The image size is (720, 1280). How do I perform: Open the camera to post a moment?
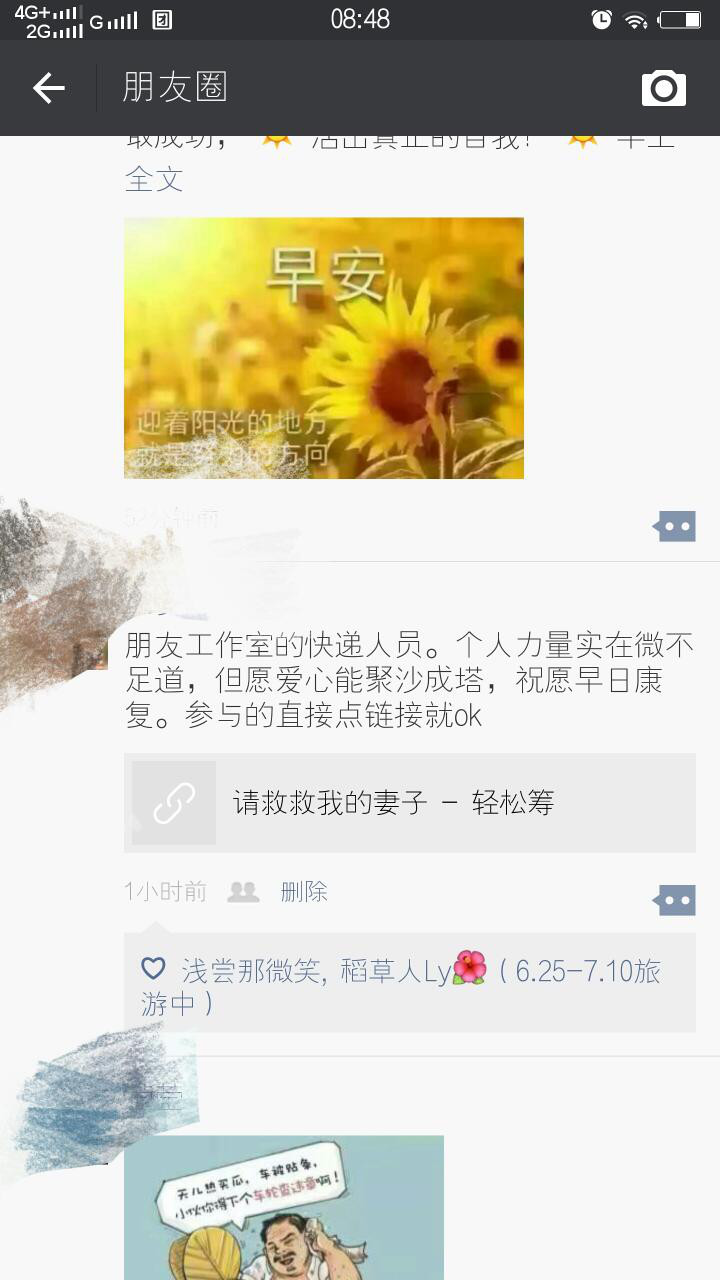663,88
